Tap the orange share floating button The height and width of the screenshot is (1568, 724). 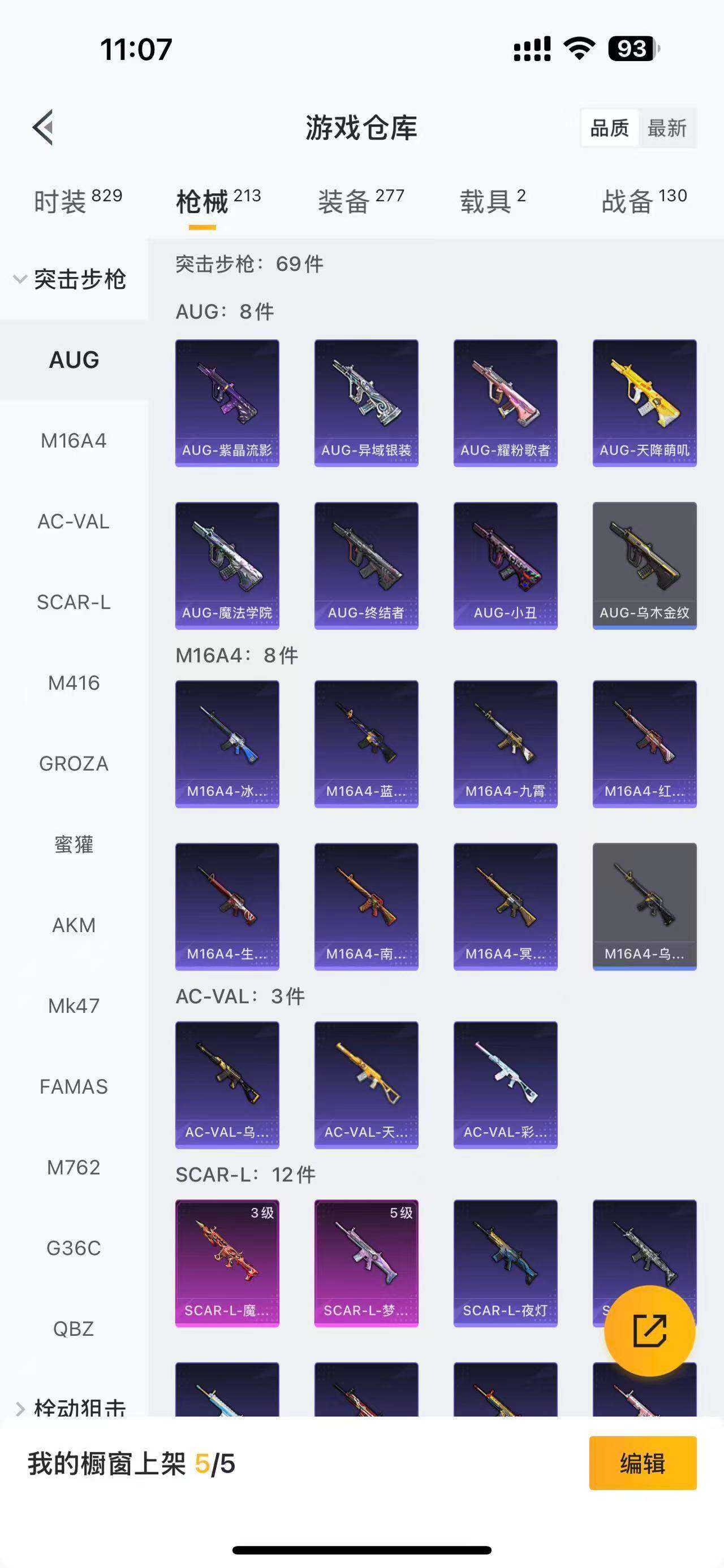pos(649,1331)
